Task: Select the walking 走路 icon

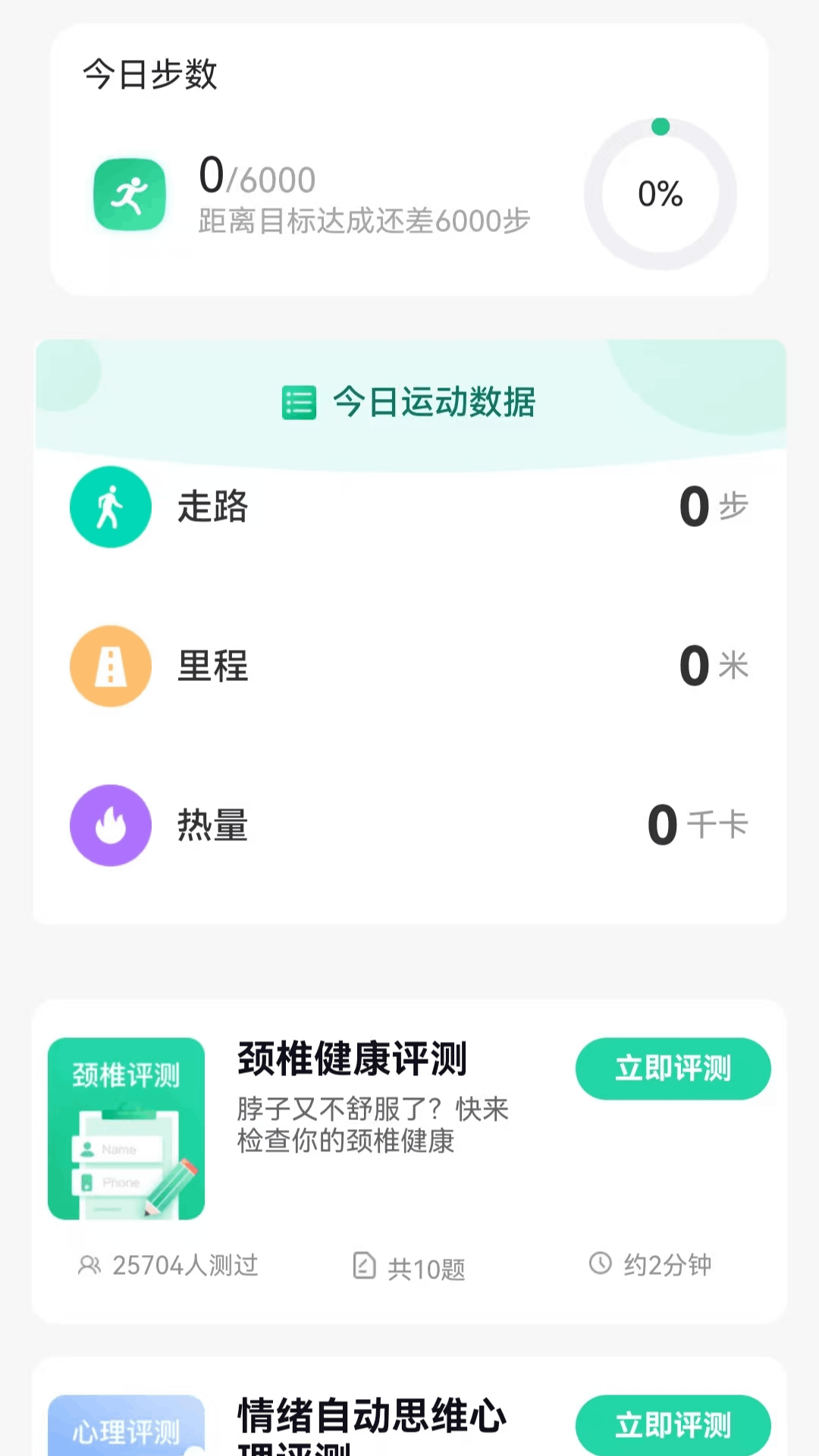Action: (110, 507)
